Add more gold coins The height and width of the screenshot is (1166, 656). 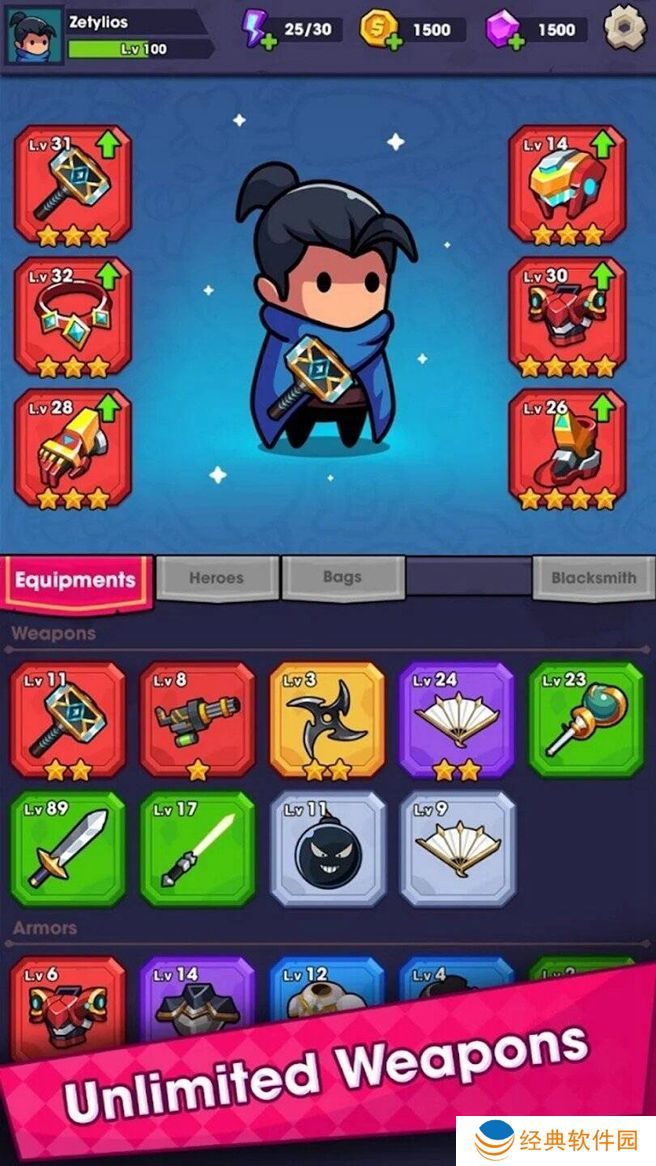[x=393, y=40]
